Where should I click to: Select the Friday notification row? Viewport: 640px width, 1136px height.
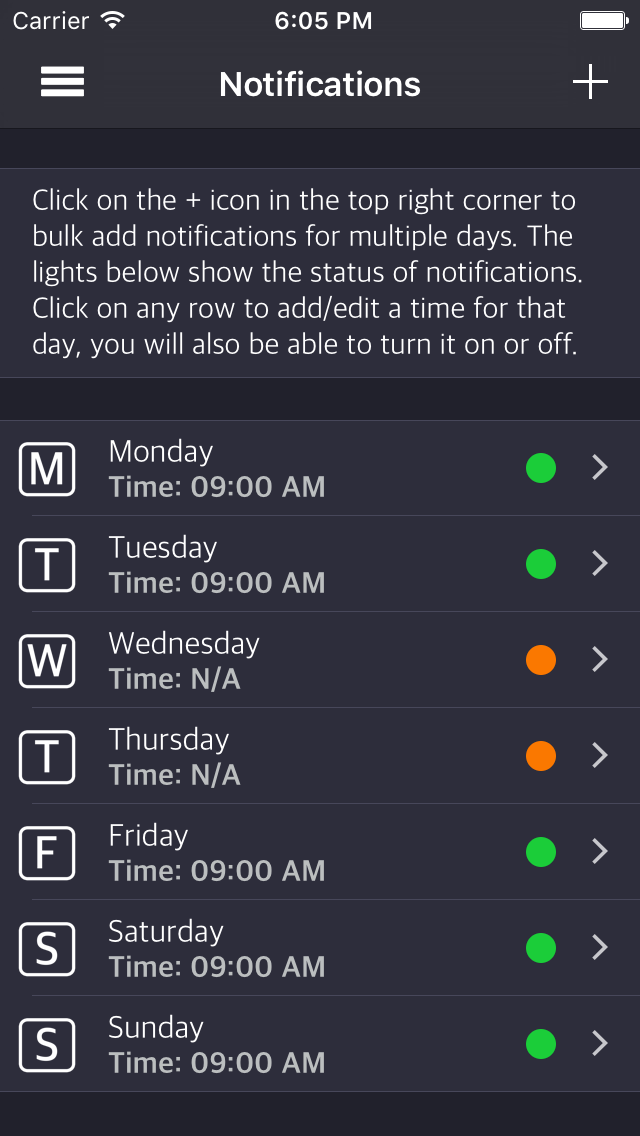click(320, 852)
